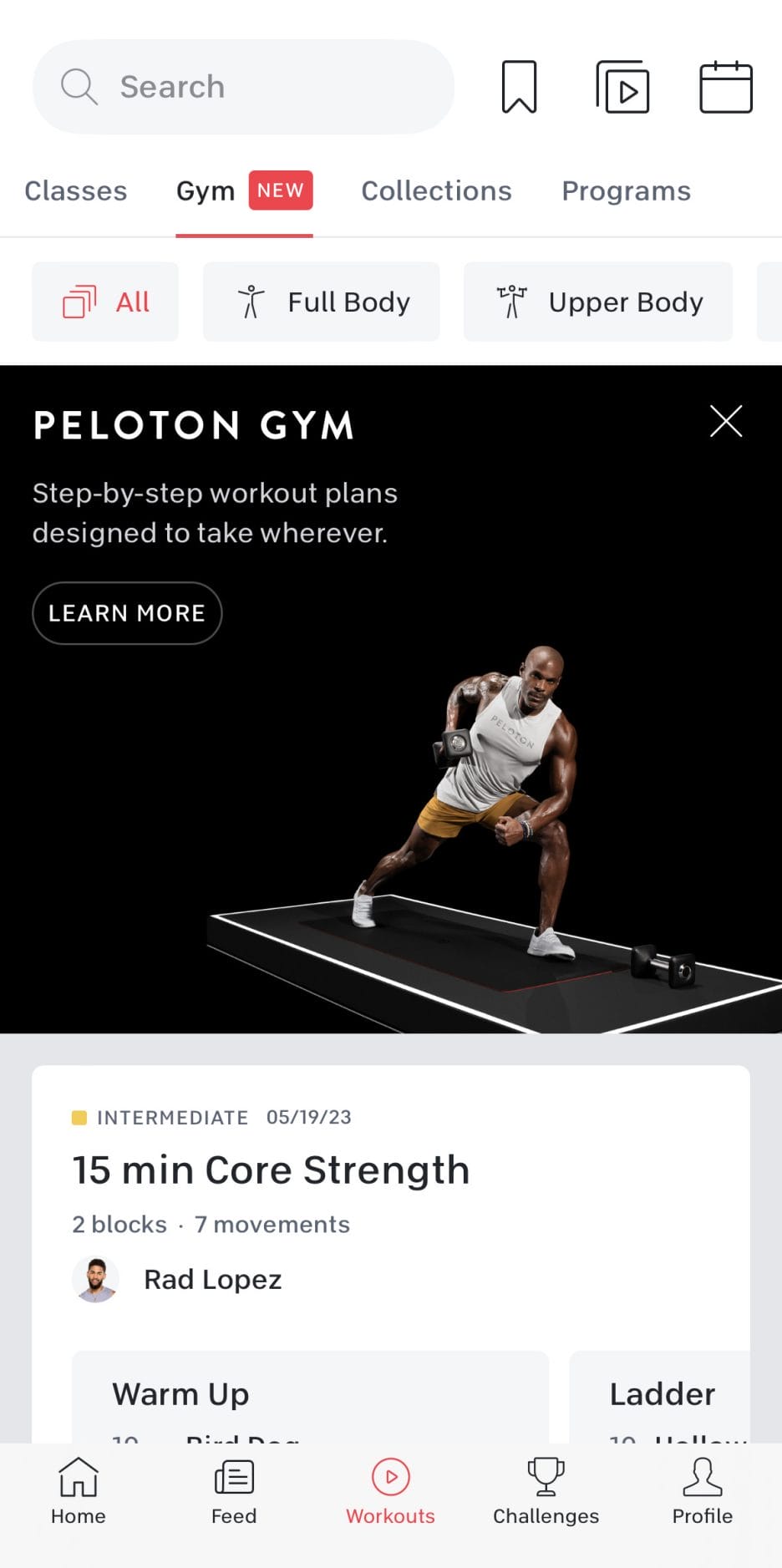Select the Workouts tab
This screenshot has height=1568, width=782.
pyautogui.click(x=390, y=1491)
